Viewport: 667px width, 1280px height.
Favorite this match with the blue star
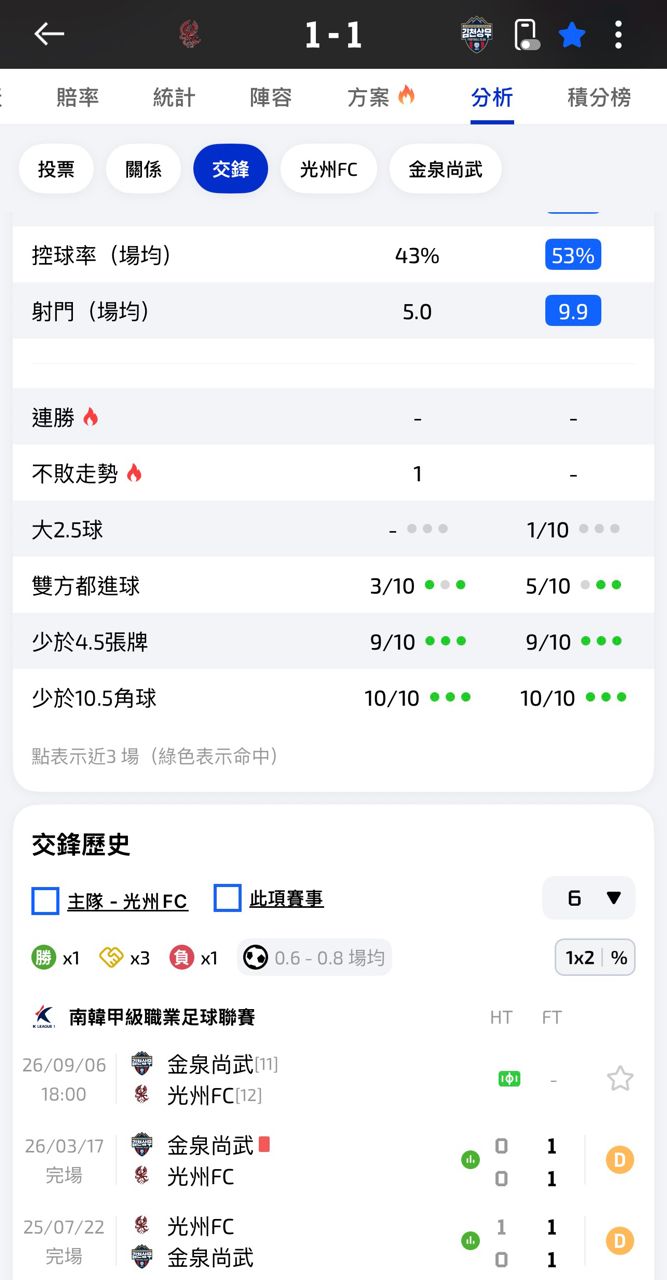(572, 35)
